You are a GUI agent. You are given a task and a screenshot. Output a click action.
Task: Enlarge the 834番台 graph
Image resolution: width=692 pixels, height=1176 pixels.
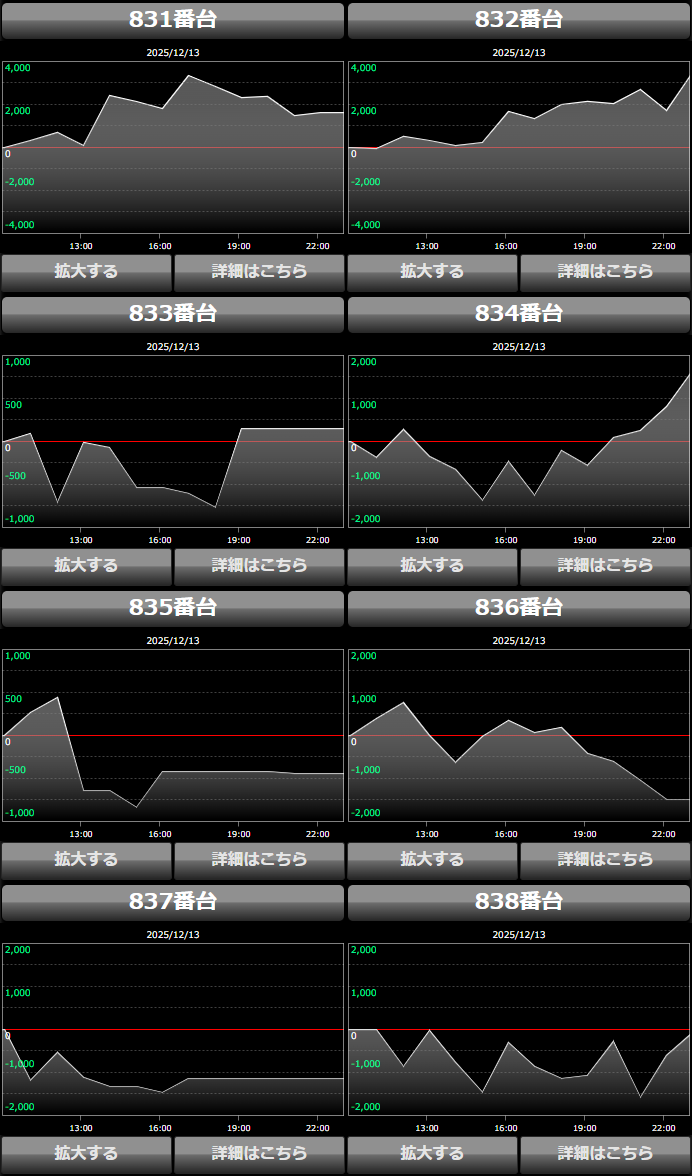[432, 565]
